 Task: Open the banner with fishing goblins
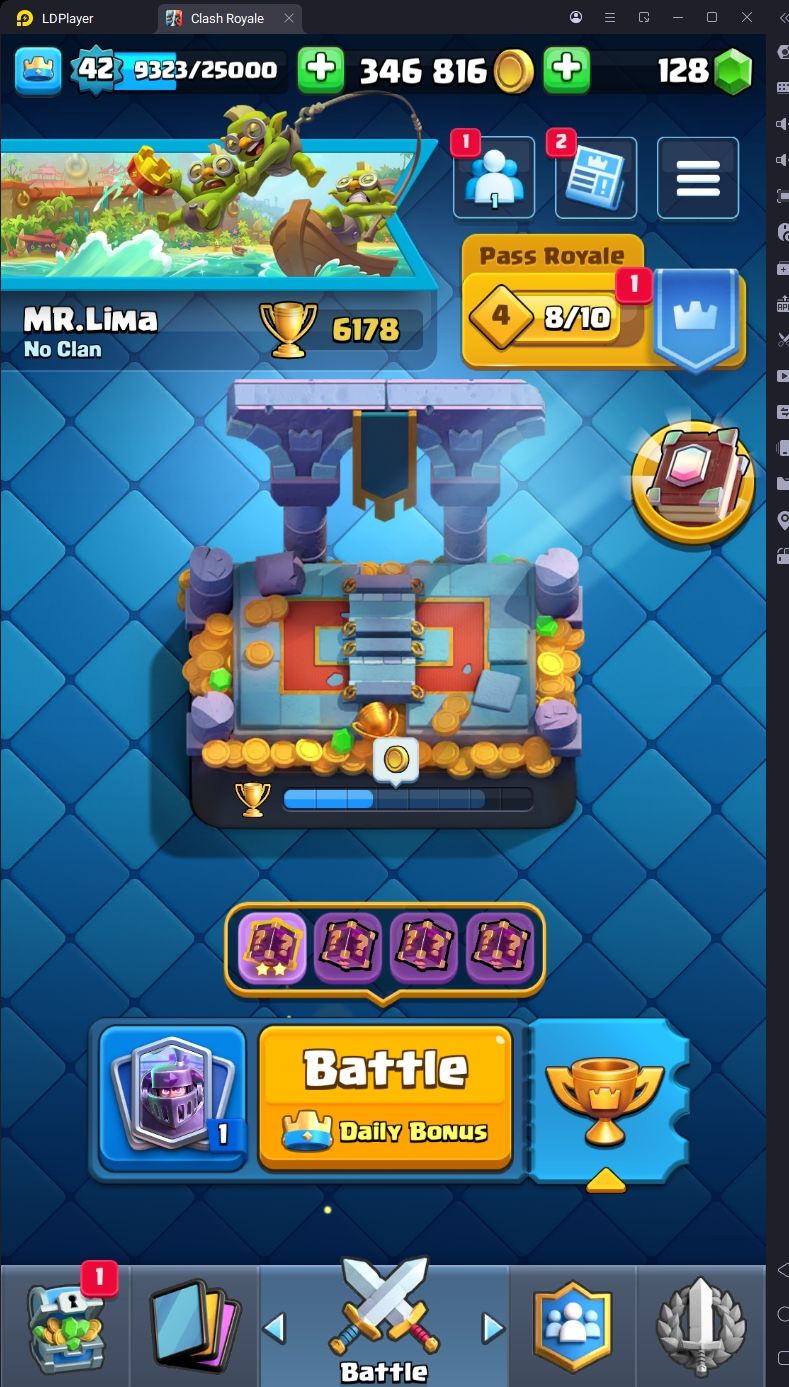[x=215, y=205]
